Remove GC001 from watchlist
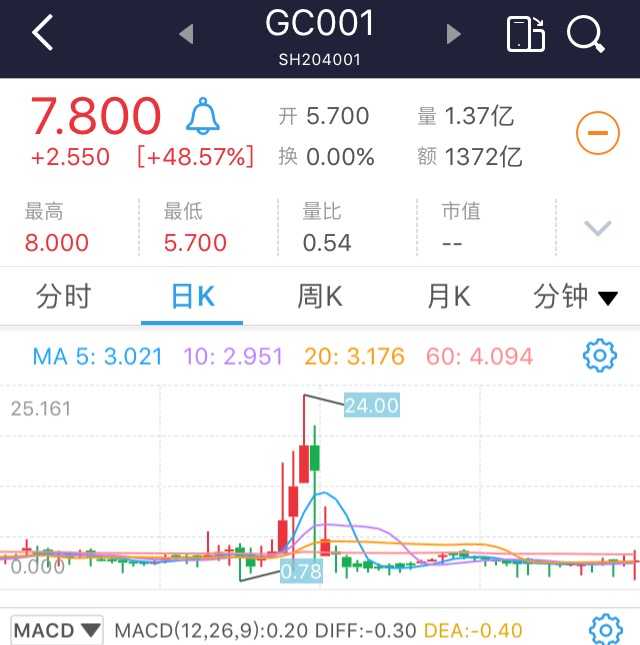The image size is (640, 645). (597, 134)
